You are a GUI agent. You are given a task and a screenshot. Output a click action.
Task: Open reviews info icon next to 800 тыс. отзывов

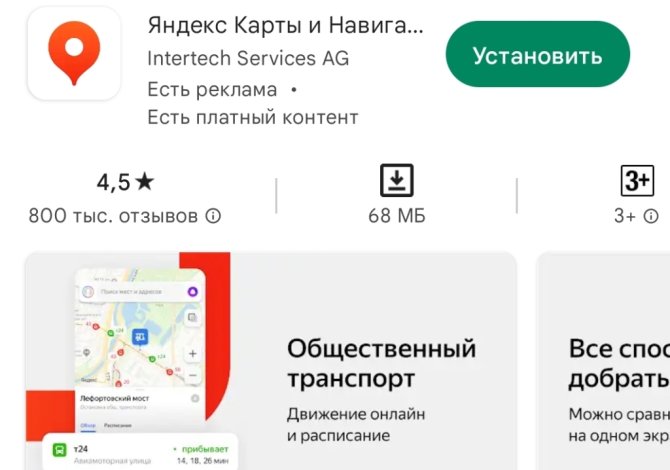coord(213,216)
